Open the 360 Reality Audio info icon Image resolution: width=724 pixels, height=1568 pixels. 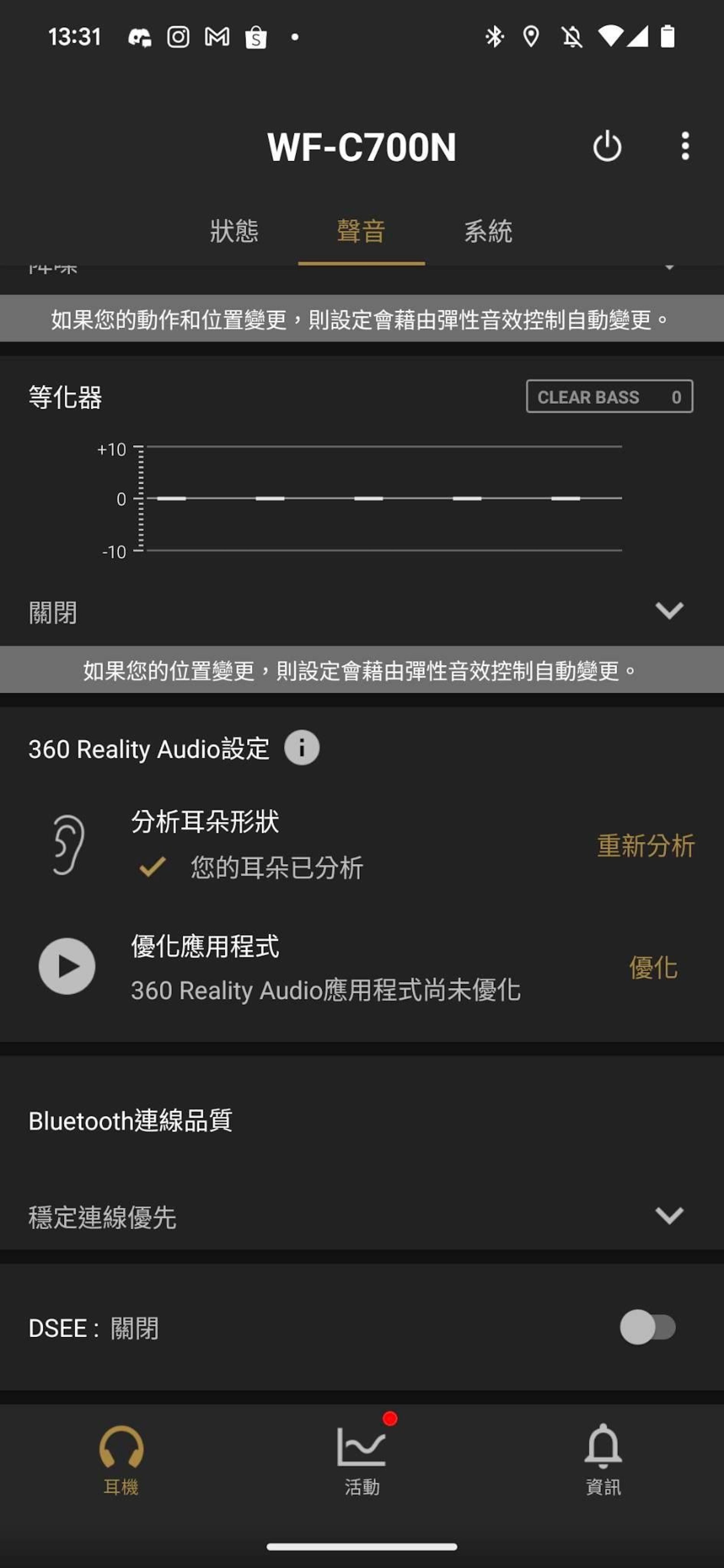point(301,748)
